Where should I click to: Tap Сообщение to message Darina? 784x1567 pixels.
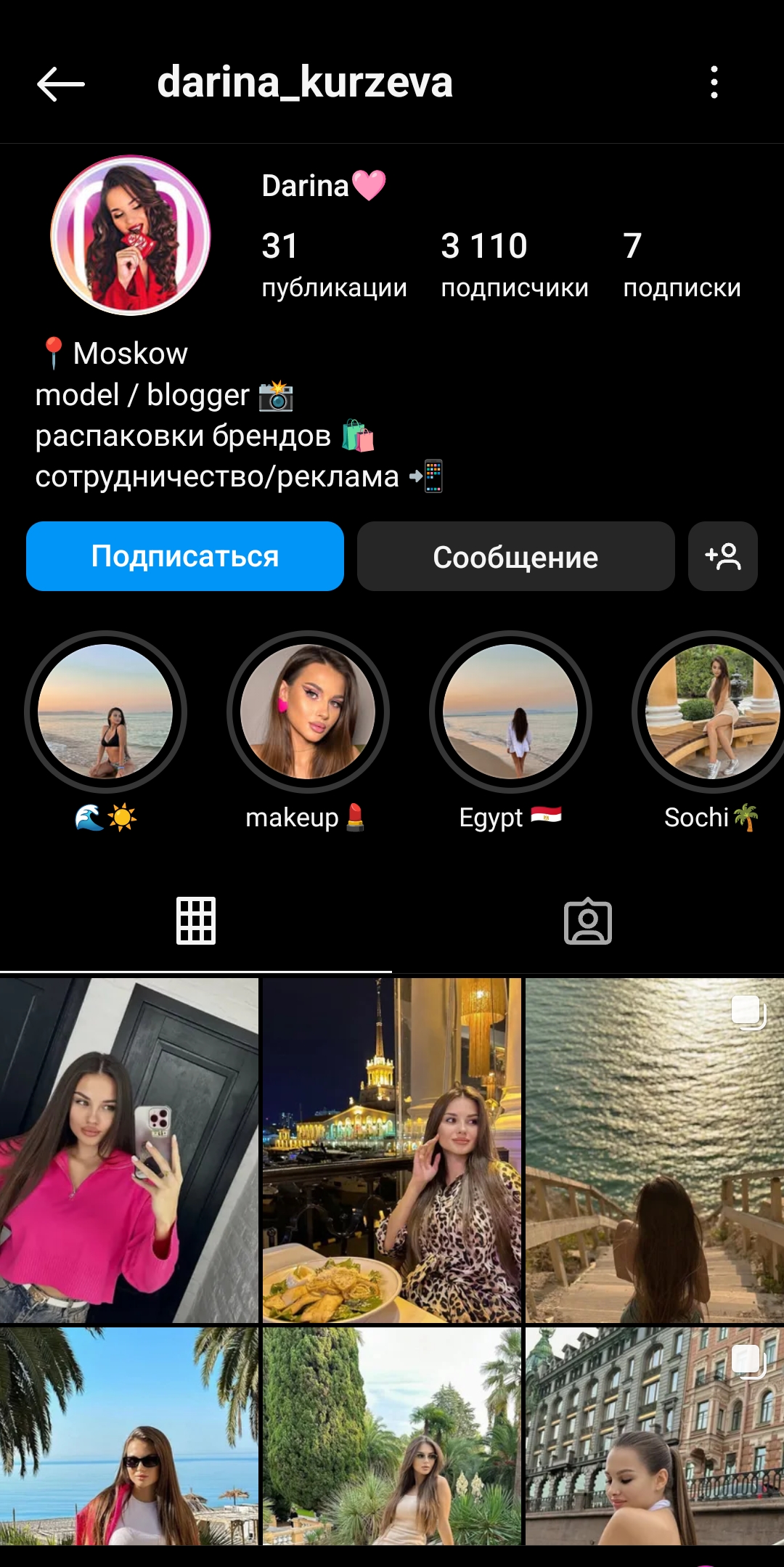[515, 556]
